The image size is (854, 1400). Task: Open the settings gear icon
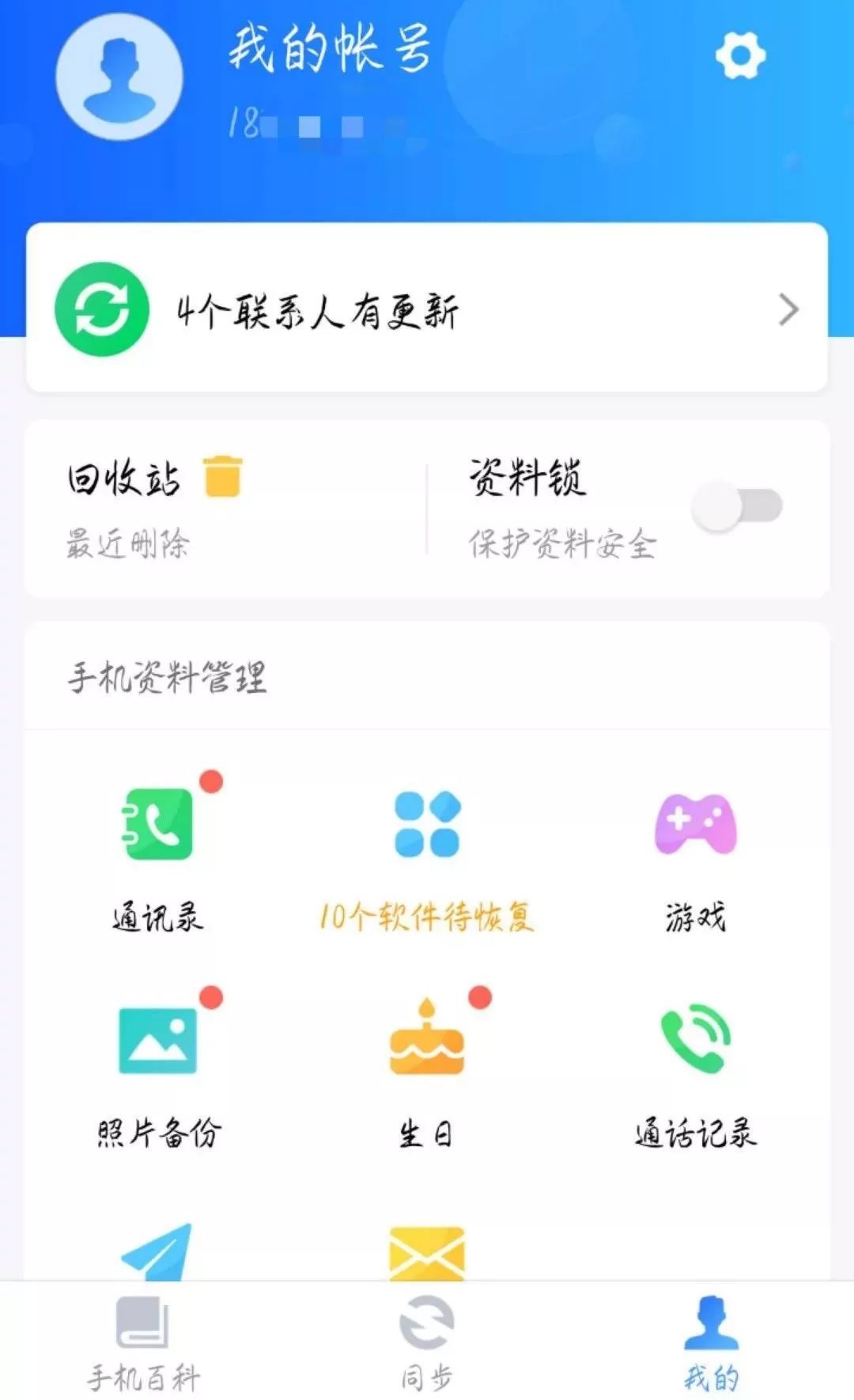tap(740, 55)
